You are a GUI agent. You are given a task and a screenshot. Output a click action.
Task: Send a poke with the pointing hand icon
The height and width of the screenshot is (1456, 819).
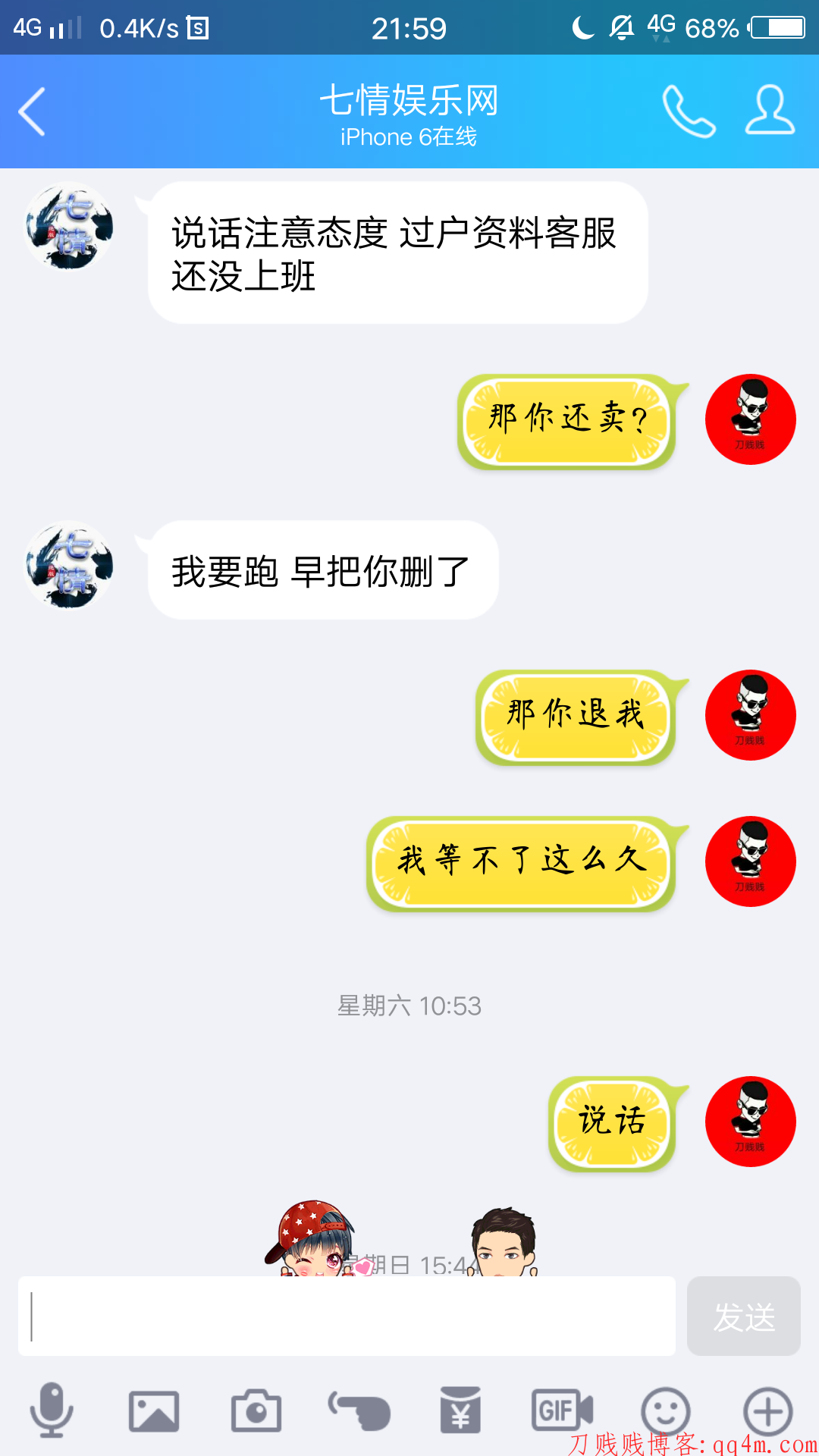(x=359, y=1410)
